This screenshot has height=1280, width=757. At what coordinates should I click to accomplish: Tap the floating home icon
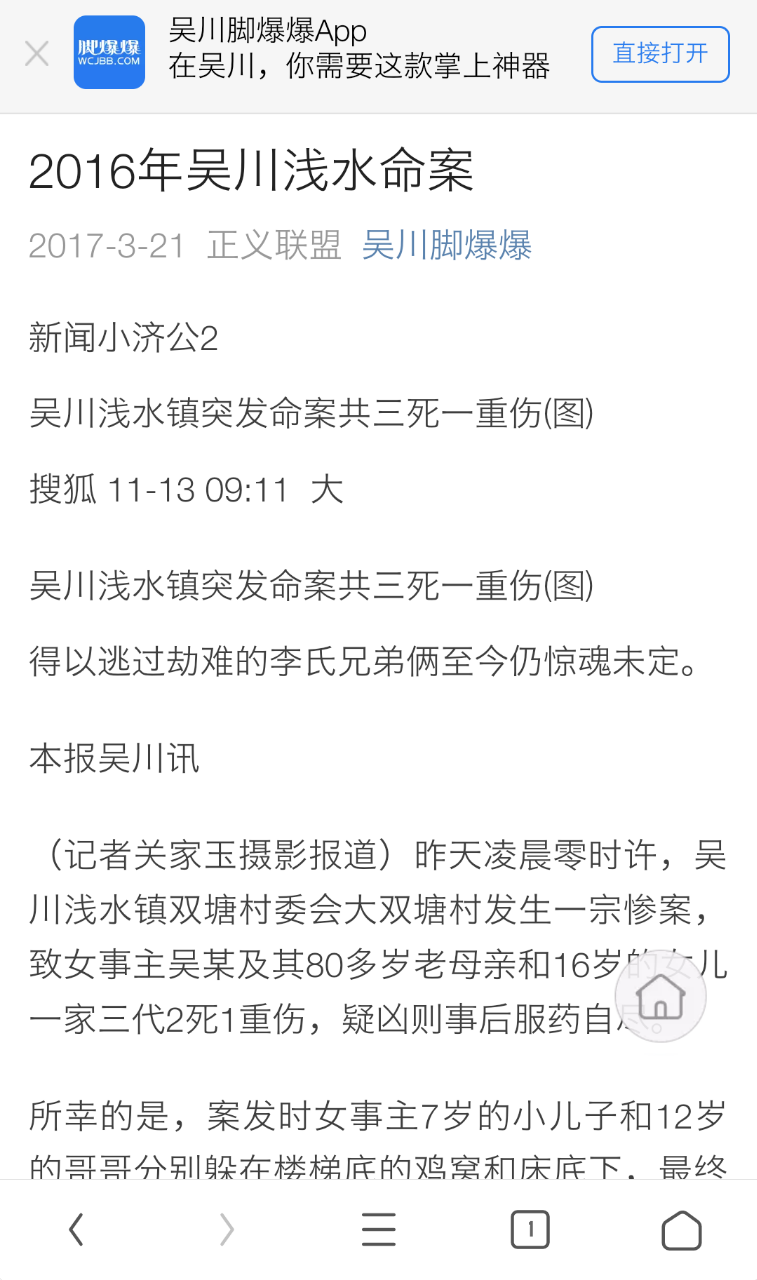(x=660, y=995)
